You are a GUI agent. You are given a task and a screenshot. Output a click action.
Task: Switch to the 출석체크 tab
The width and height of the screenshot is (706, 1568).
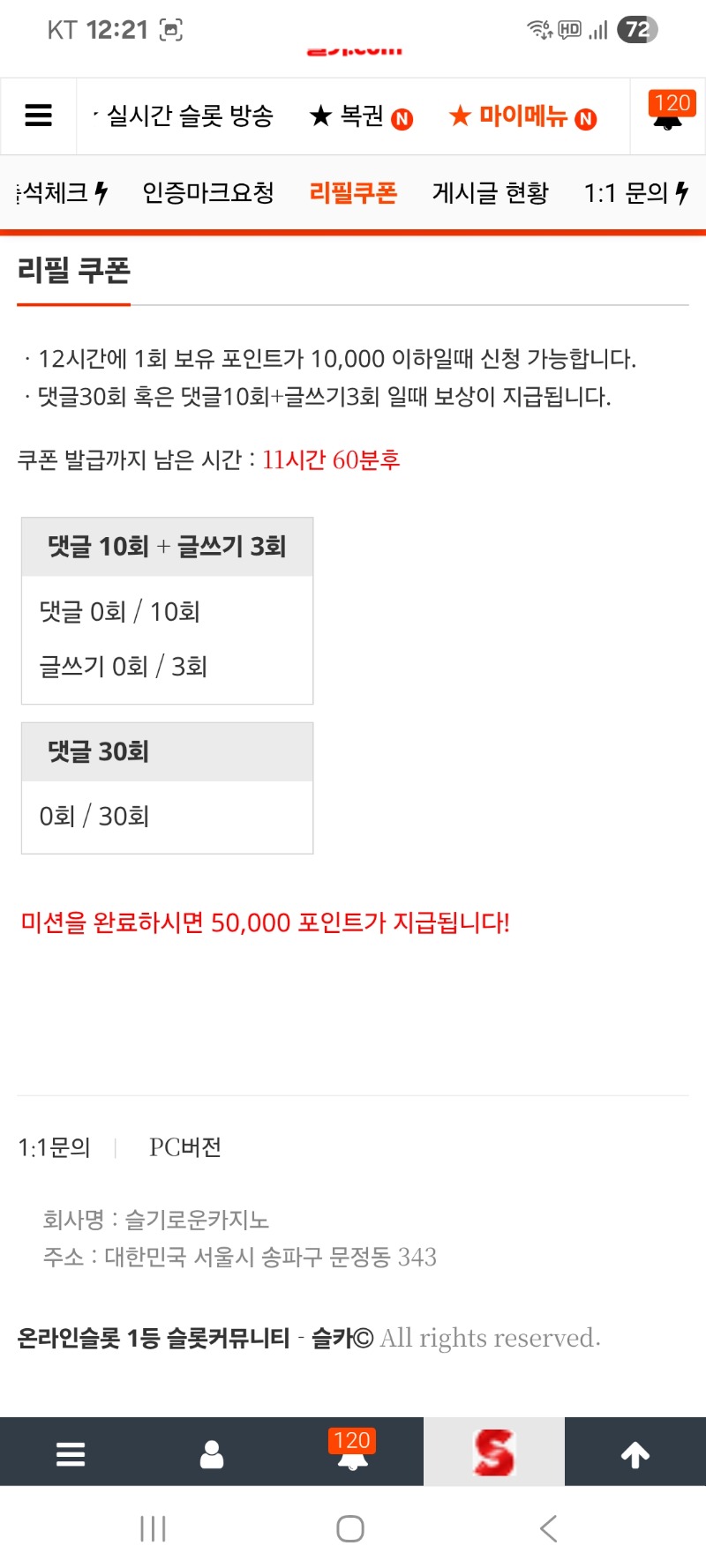pos(60,192)
